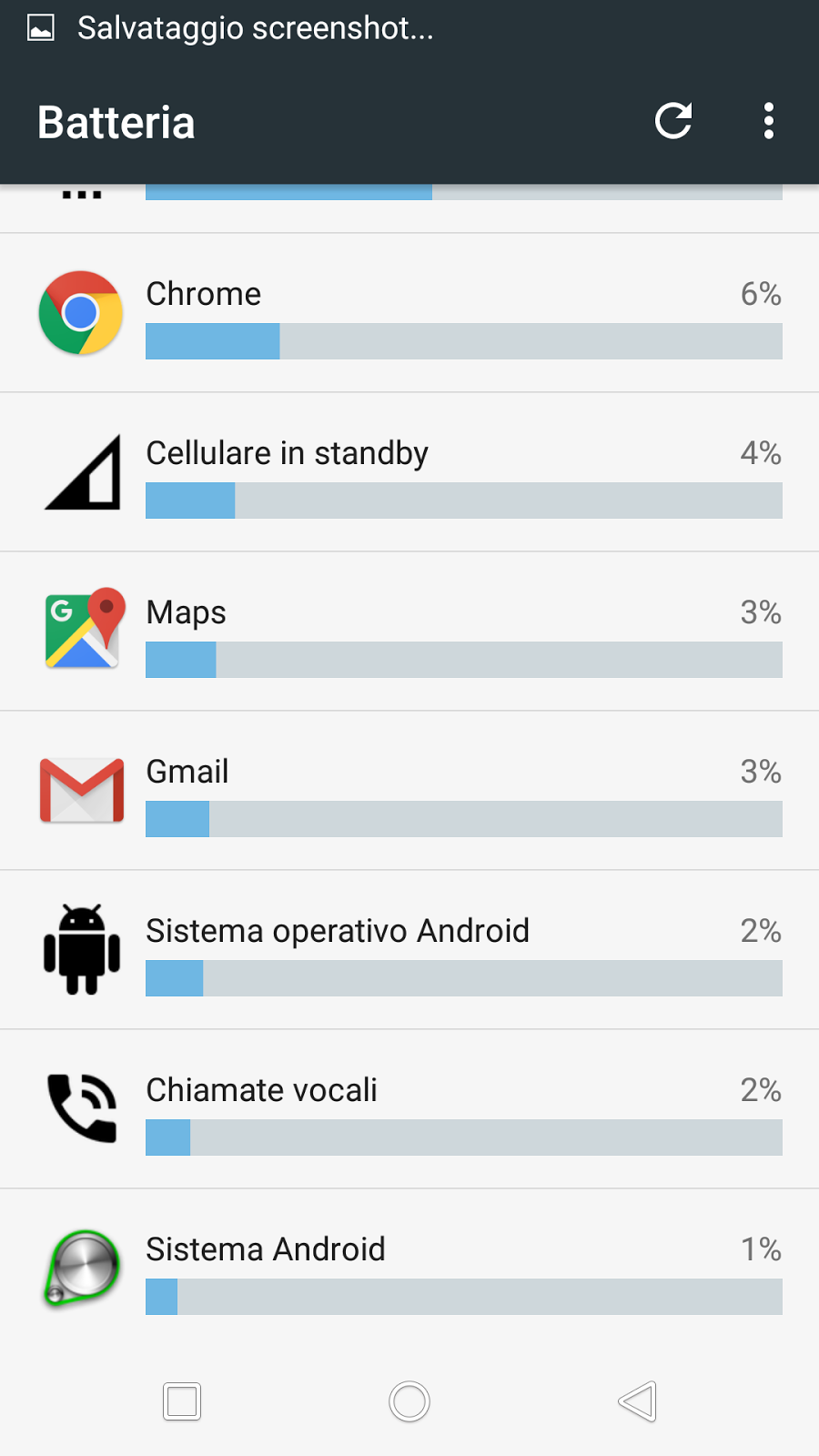Refresh the battery usage stats

(673, 121)
